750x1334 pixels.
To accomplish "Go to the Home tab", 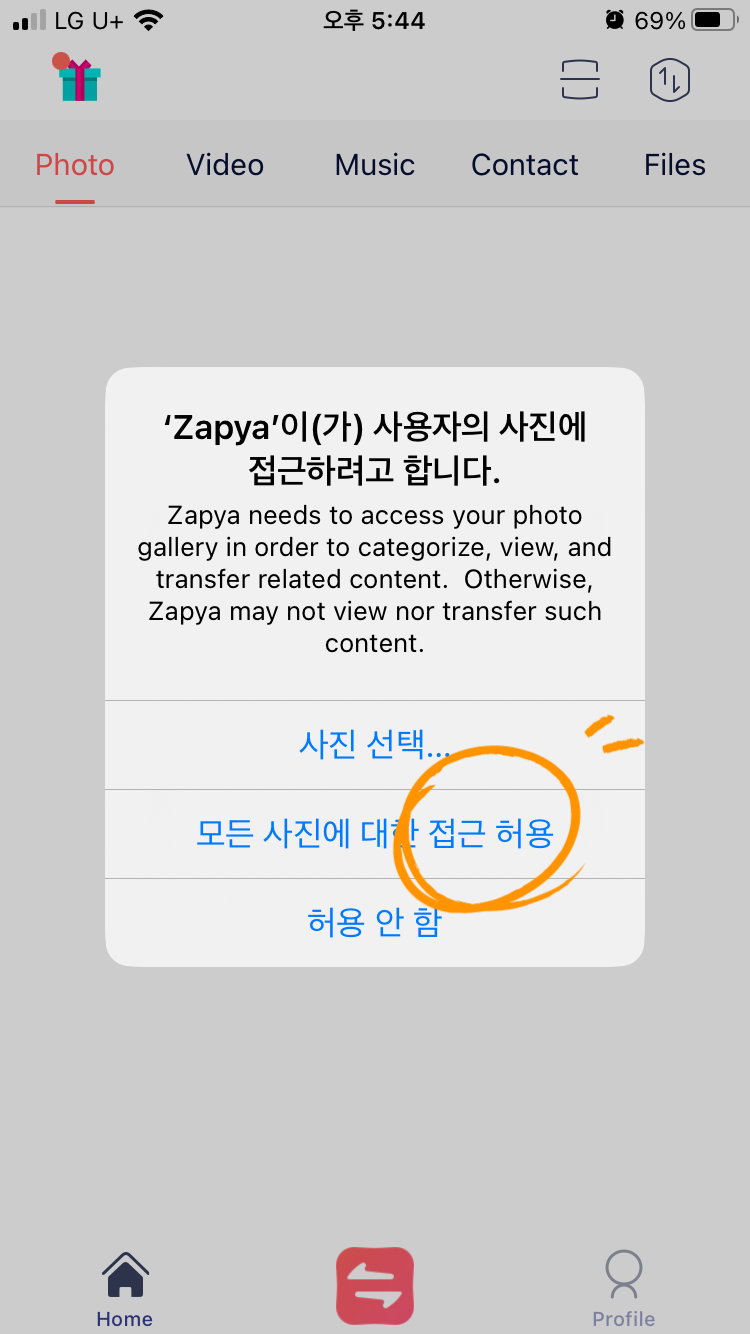I will 125,1288.
